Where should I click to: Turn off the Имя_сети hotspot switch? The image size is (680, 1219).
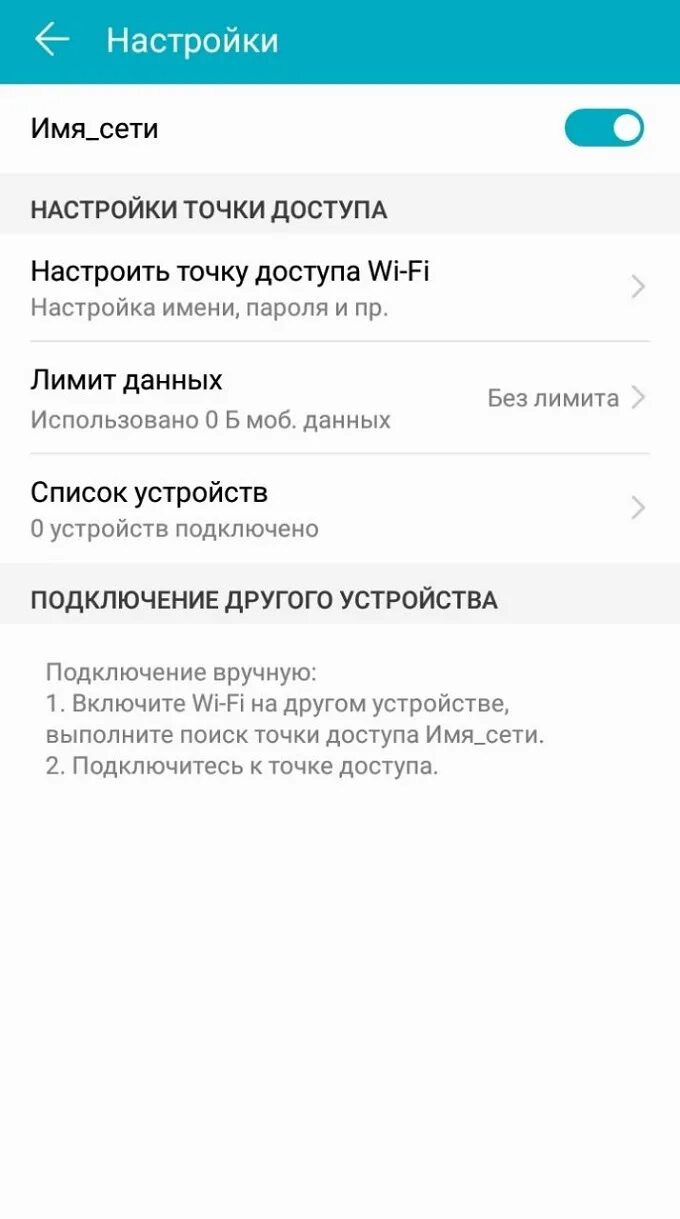click(x=604, y=128)
